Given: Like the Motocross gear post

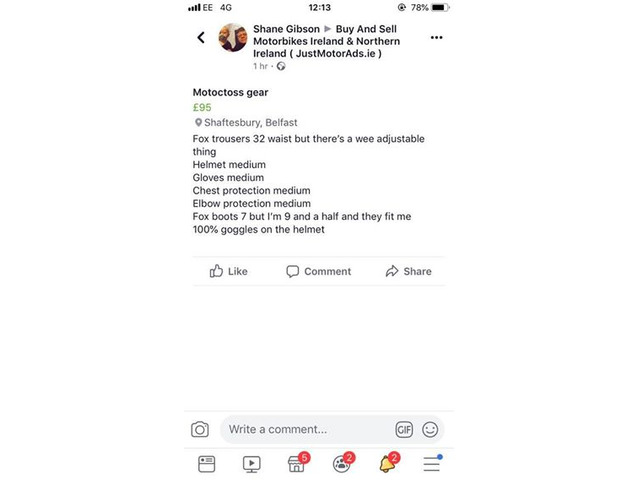Looking at the screenshot, I should pyautogui.click(x=229, y=271).
